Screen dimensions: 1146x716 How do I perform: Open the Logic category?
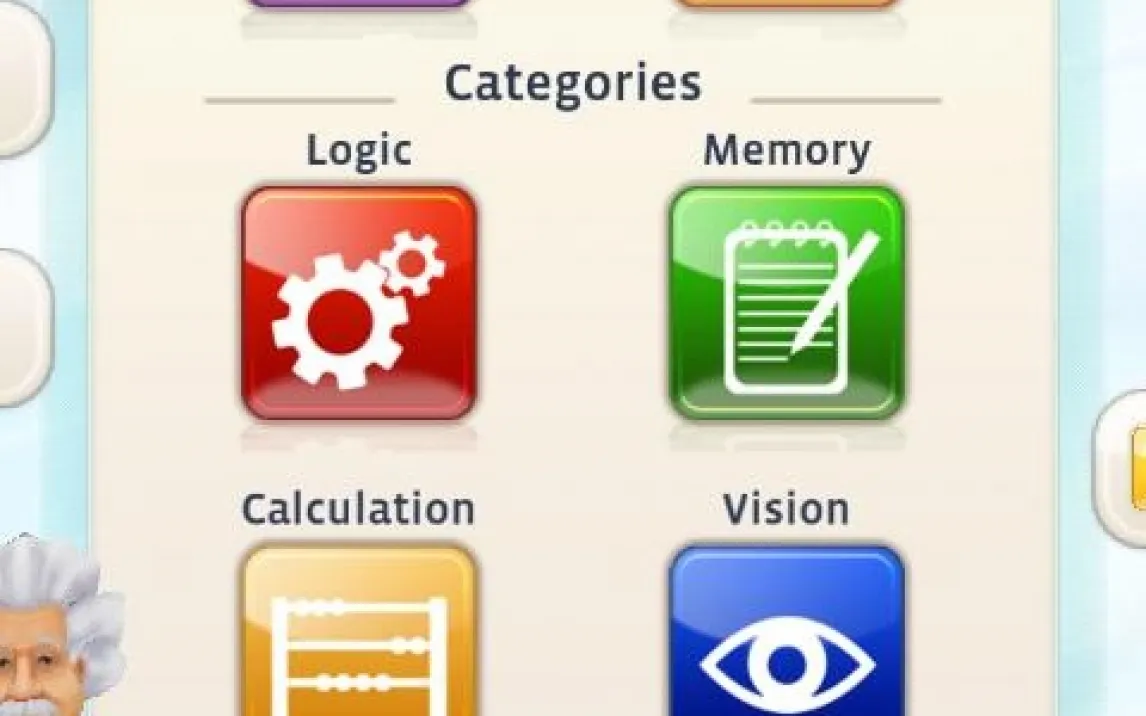coord(359,303)
